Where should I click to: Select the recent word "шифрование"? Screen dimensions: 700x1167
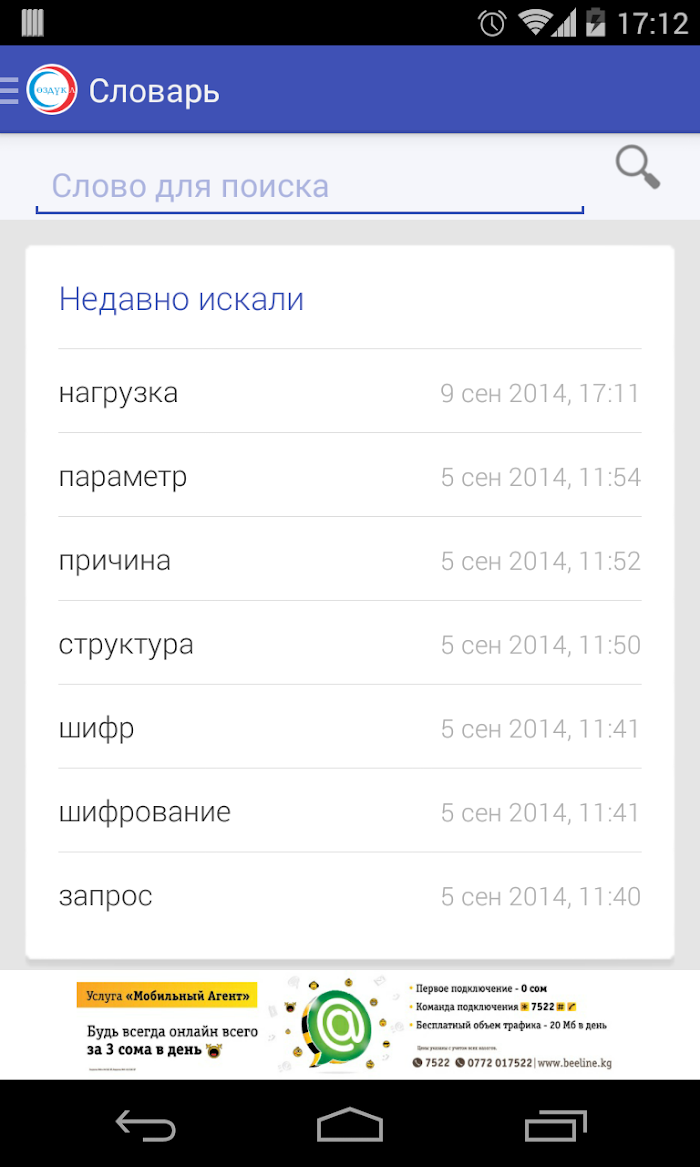[350, 812]
